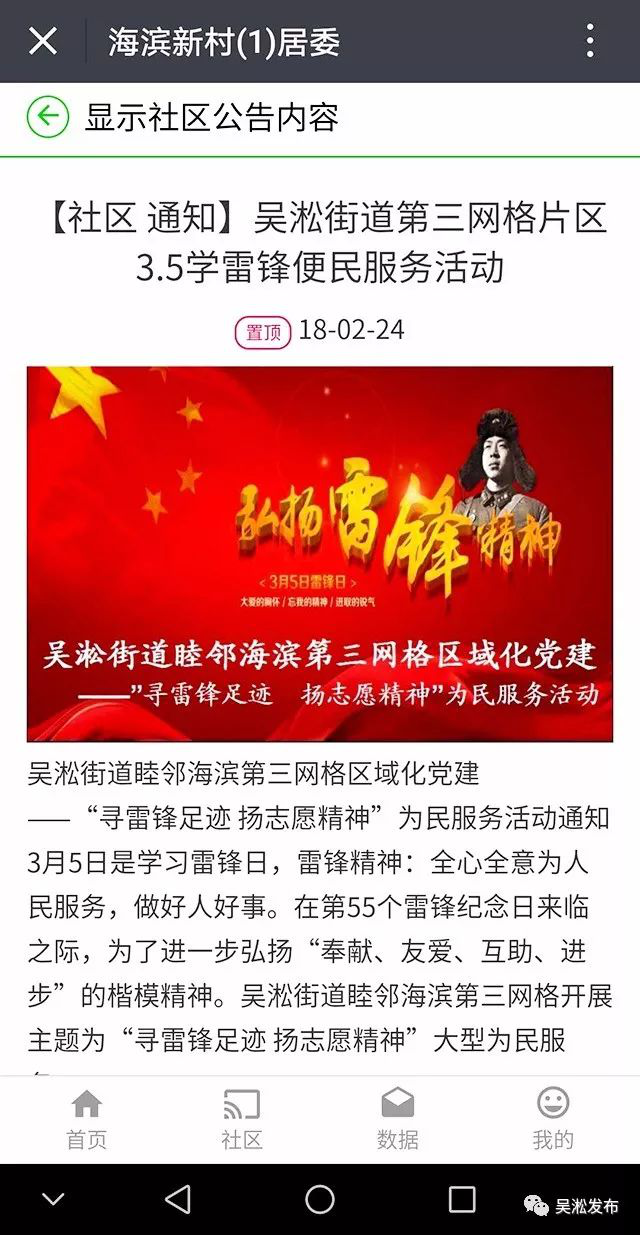Image resolution: width=640 pixels, height=1235 pixels.
Task: Go to the 我的 tab
Action: tap(552, 1119)
